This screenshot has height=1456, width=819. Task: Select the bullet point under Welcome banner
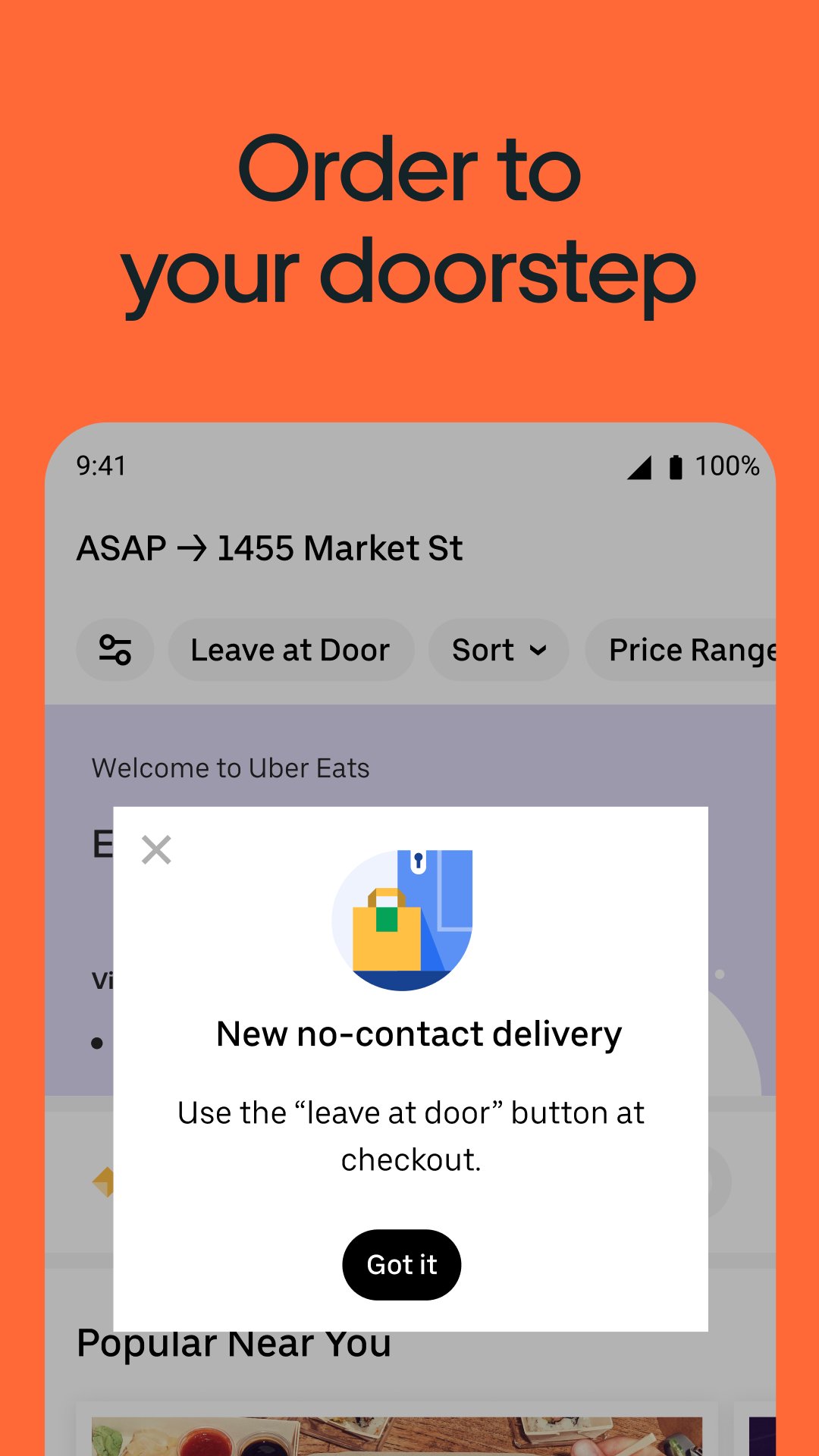coord(96,1043)
